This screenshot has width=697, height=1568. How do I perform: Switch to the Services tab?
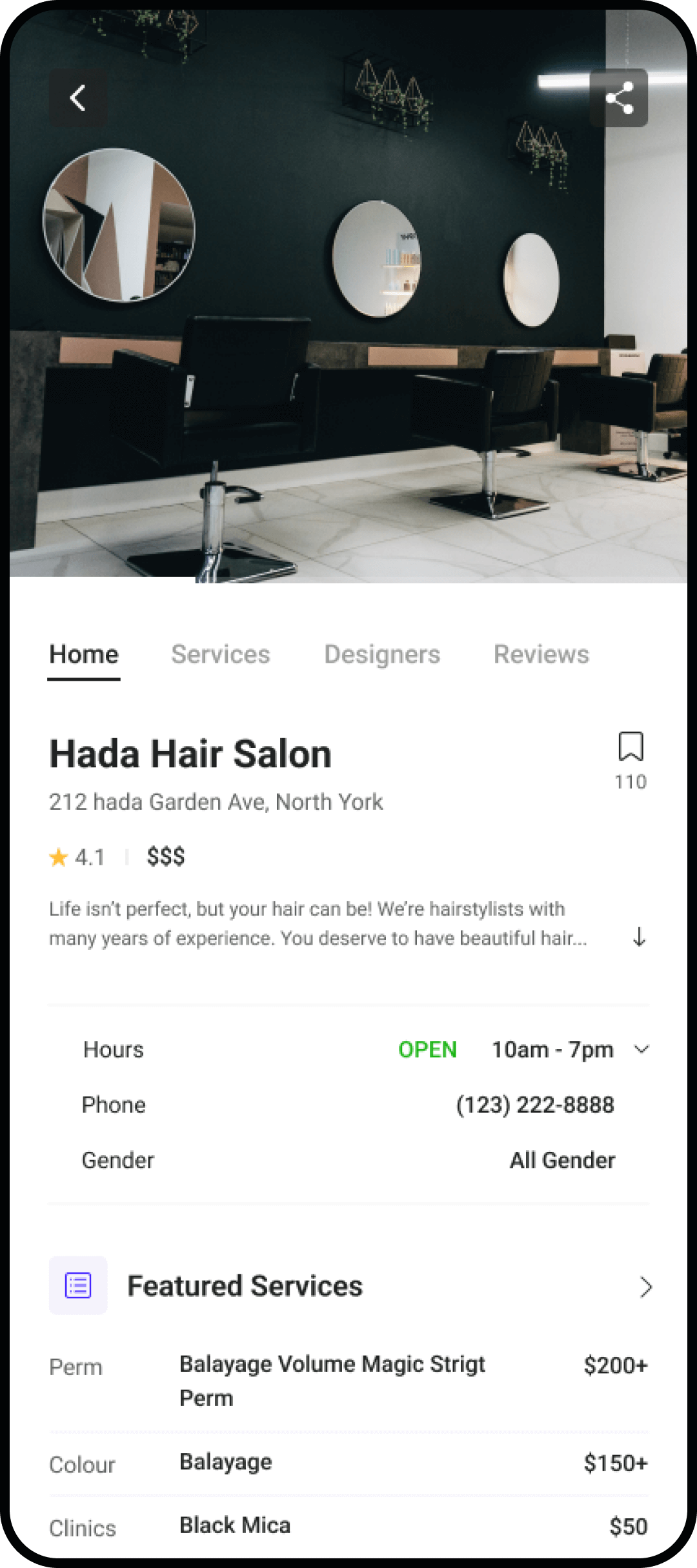tap(220, 654)
